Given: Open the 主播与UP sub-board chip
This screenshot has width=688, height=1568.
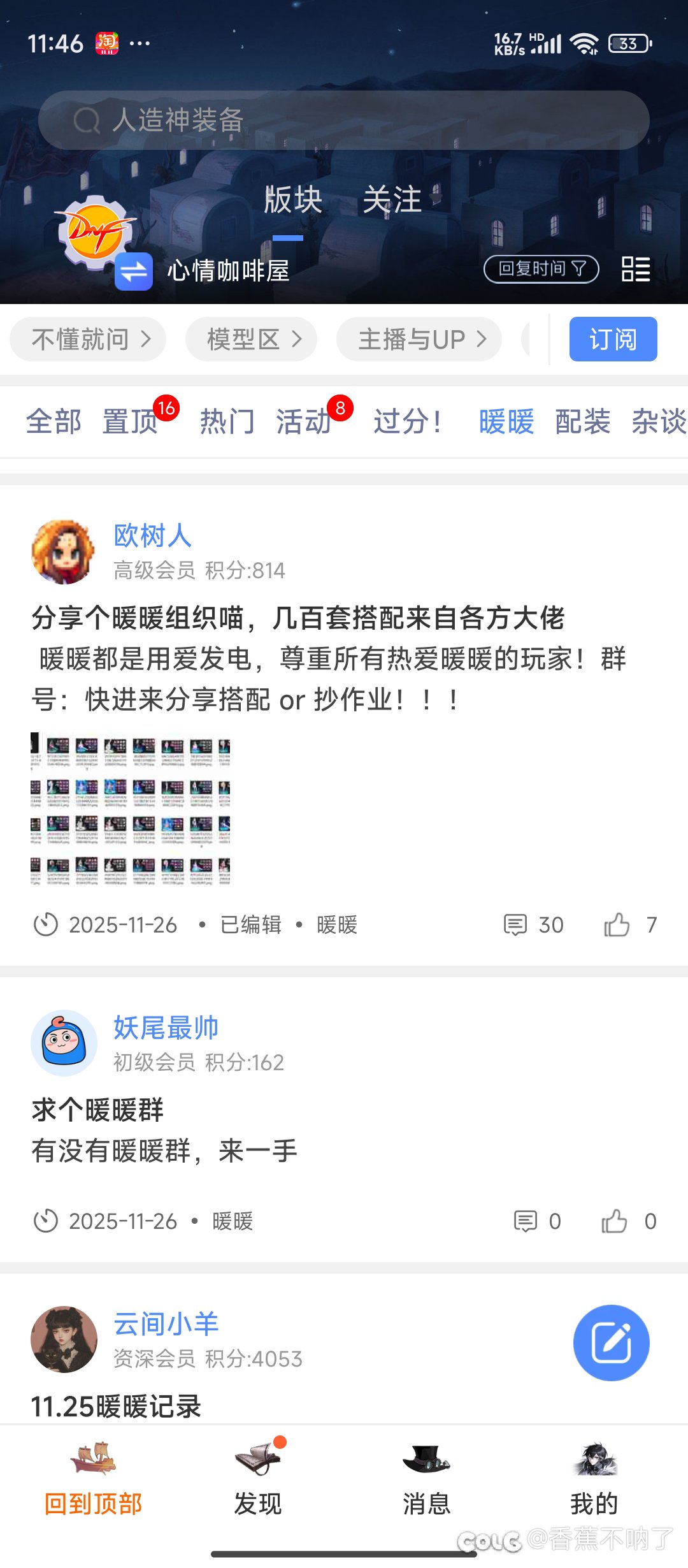Looking at the screenshot, I should [419, 339].
